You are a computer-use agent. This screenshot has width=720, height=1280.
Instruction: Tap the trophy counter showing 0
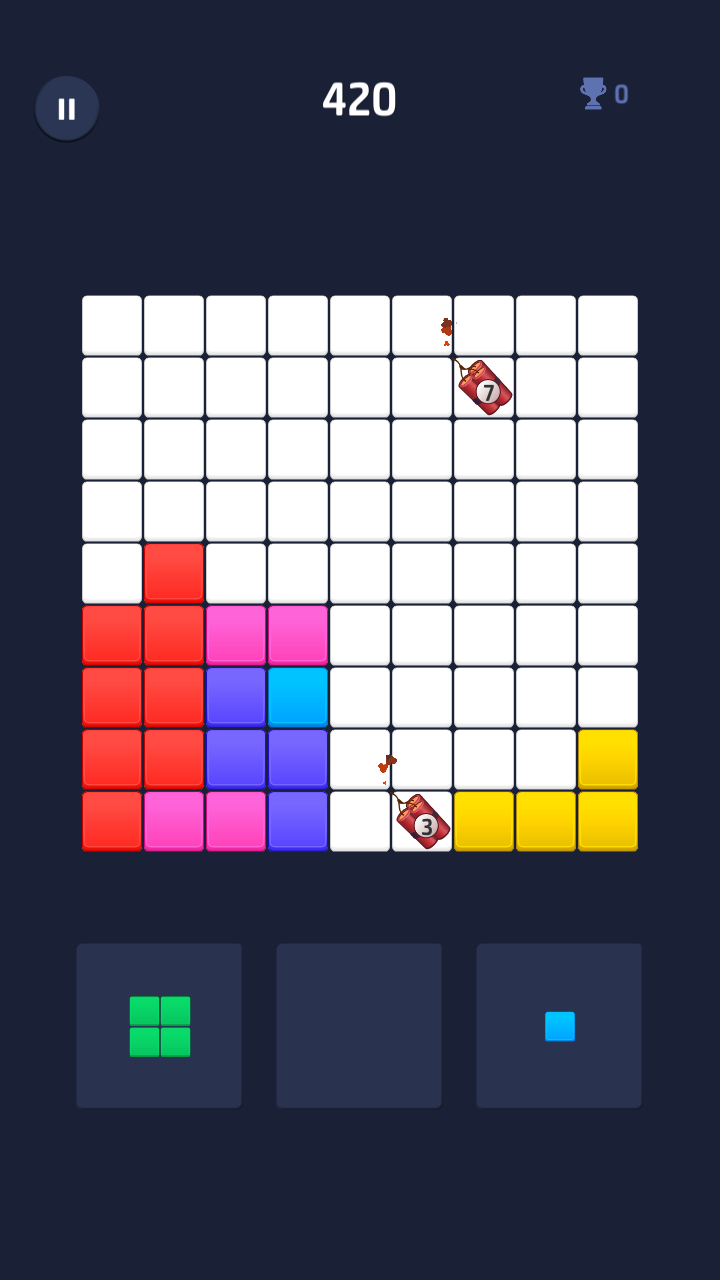tap(621, 93)
